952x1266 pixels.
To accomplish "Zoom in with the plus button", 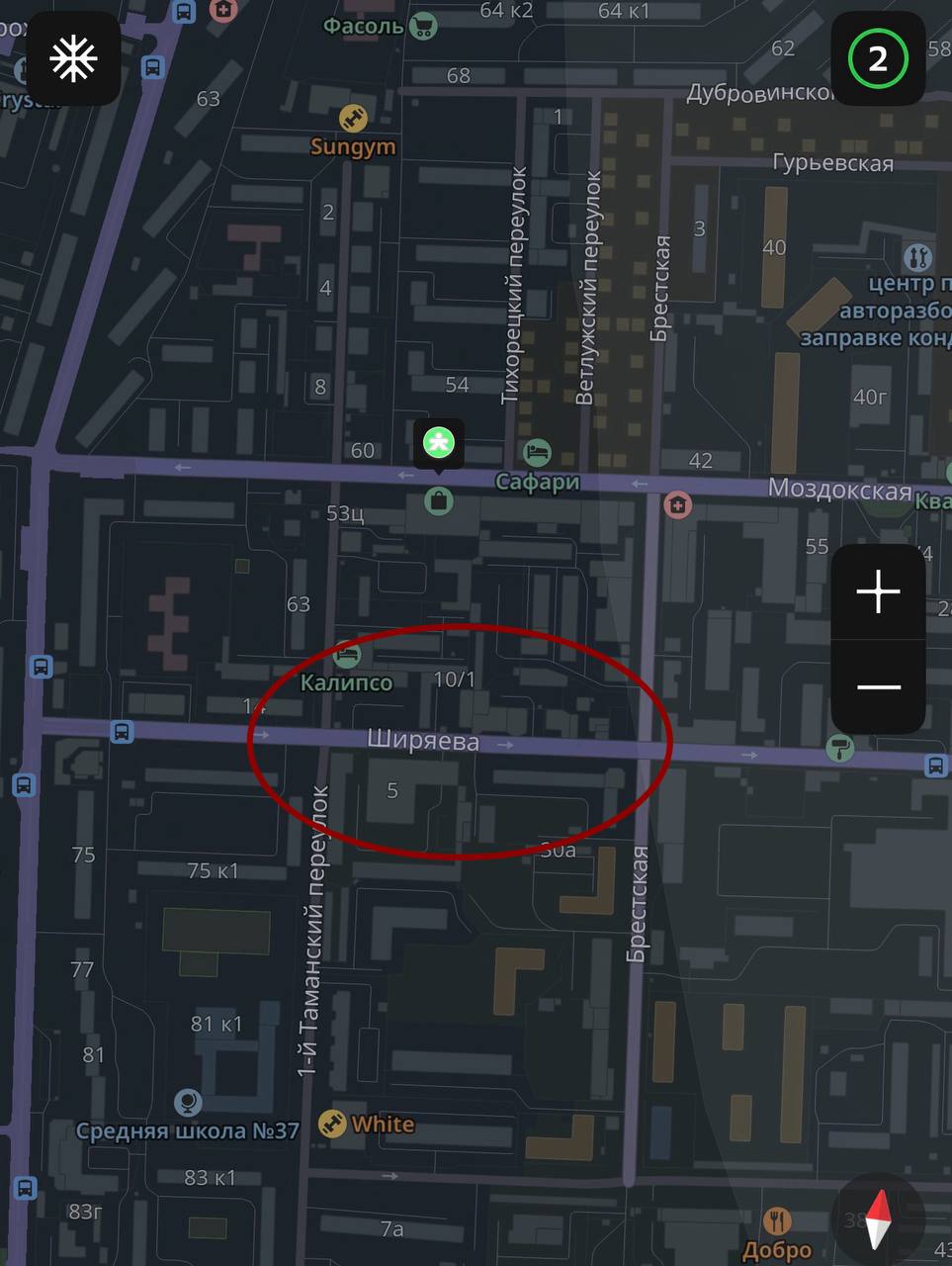I will click(878, 593).
